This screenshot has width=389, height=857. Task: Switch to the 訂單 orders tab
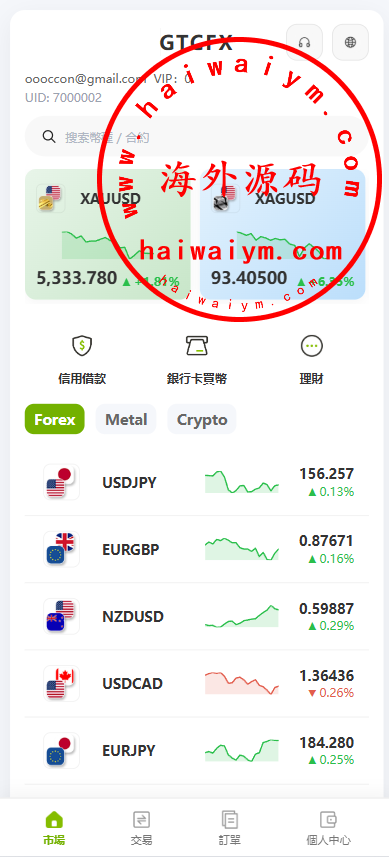pos(229,828)
